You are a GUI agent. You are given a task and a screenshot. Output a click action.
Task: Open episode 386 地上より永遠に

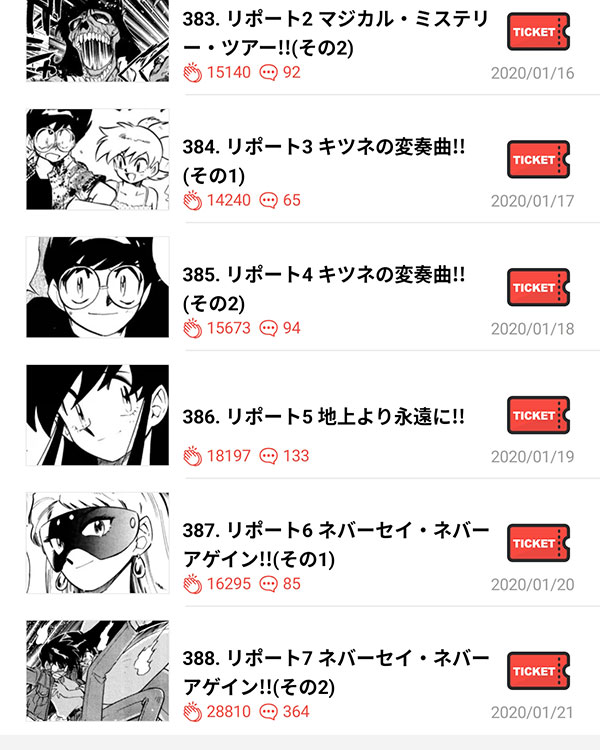tap(325, 416)
